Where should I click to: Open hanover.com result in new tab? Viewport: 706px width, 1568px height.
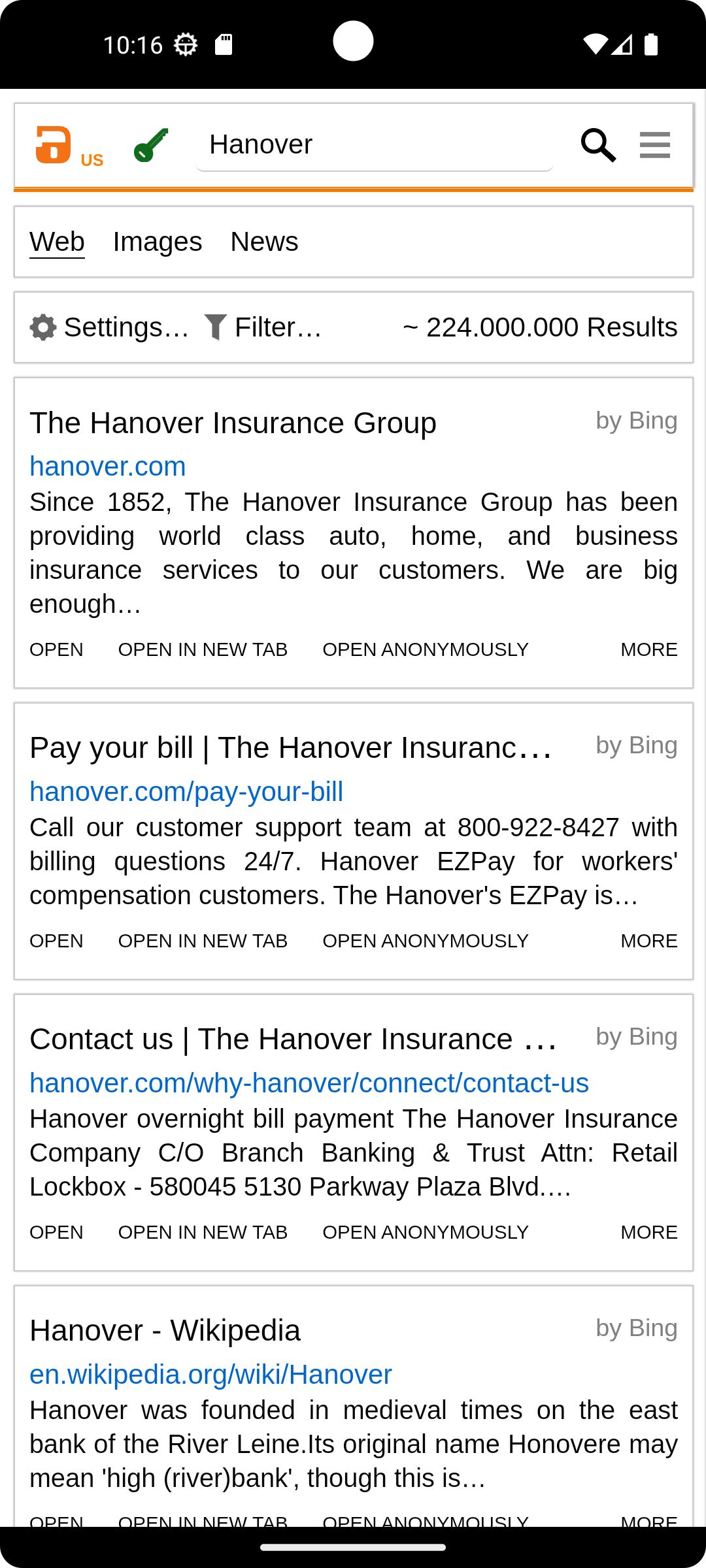(x=203, y=649)
